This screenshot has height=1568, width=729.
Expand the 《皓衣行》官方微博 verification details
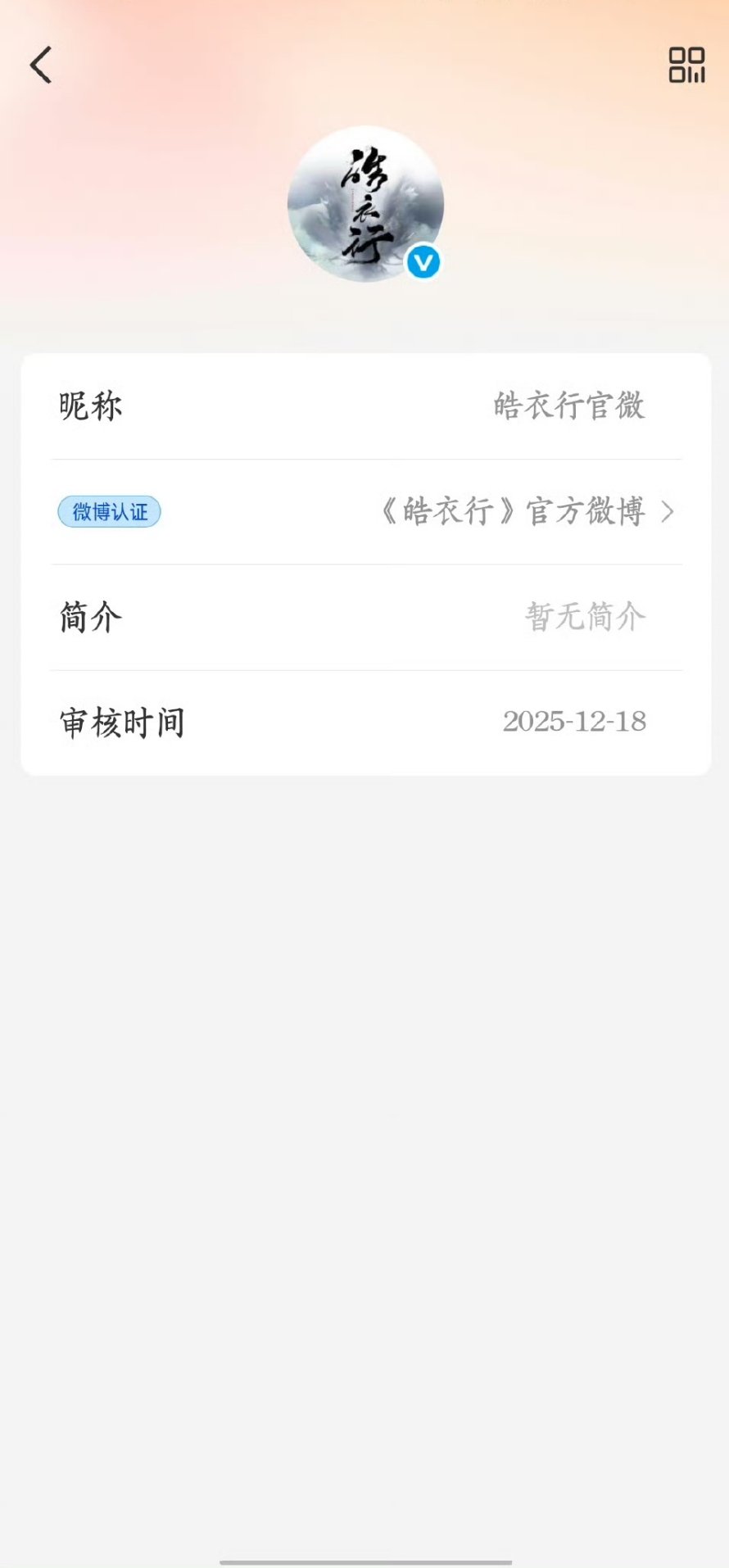coord(524,511)
